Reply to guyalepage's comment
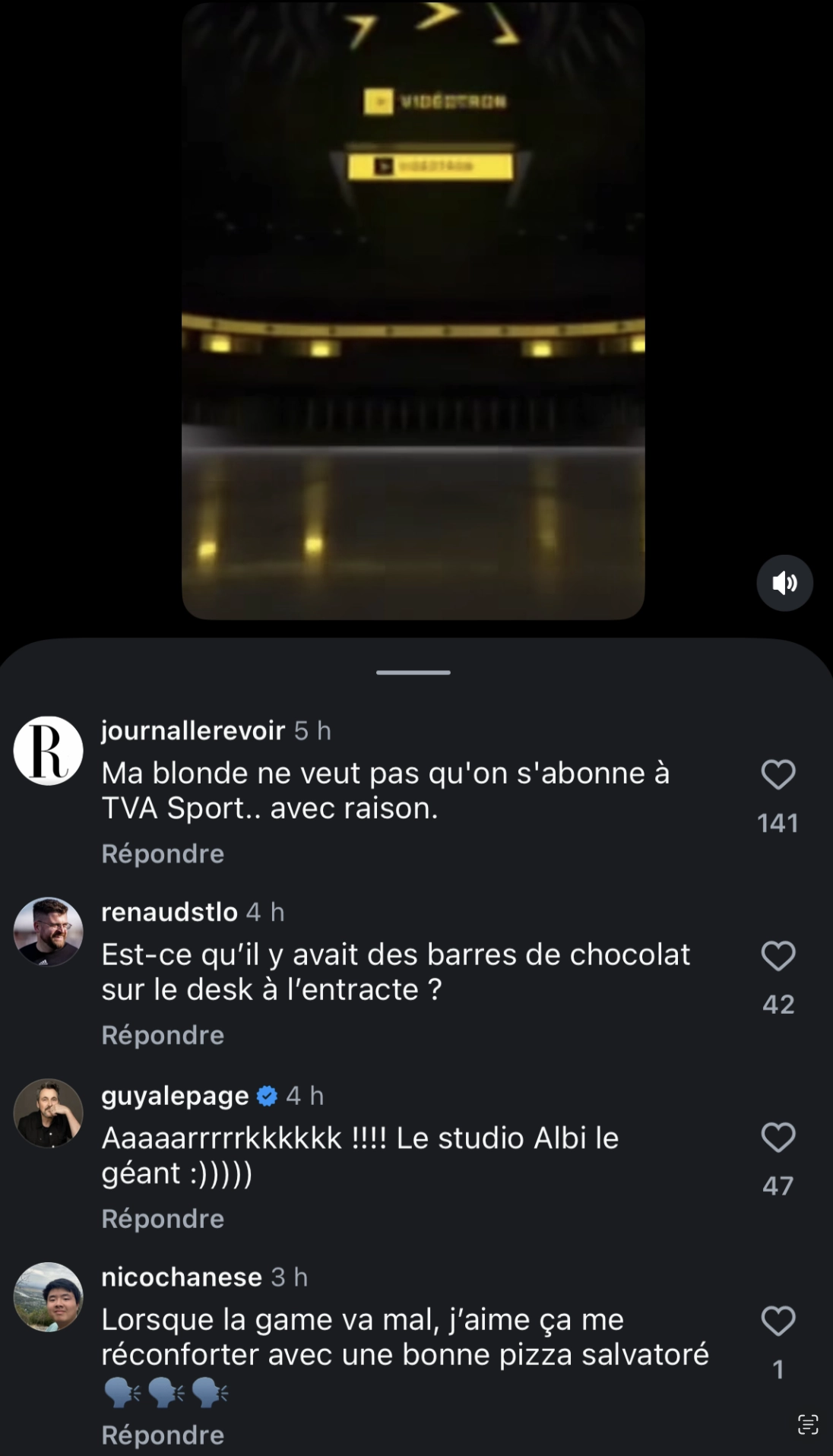Image resolution: width=833 pixels, height=1456 pixels. coord(163,1218)
